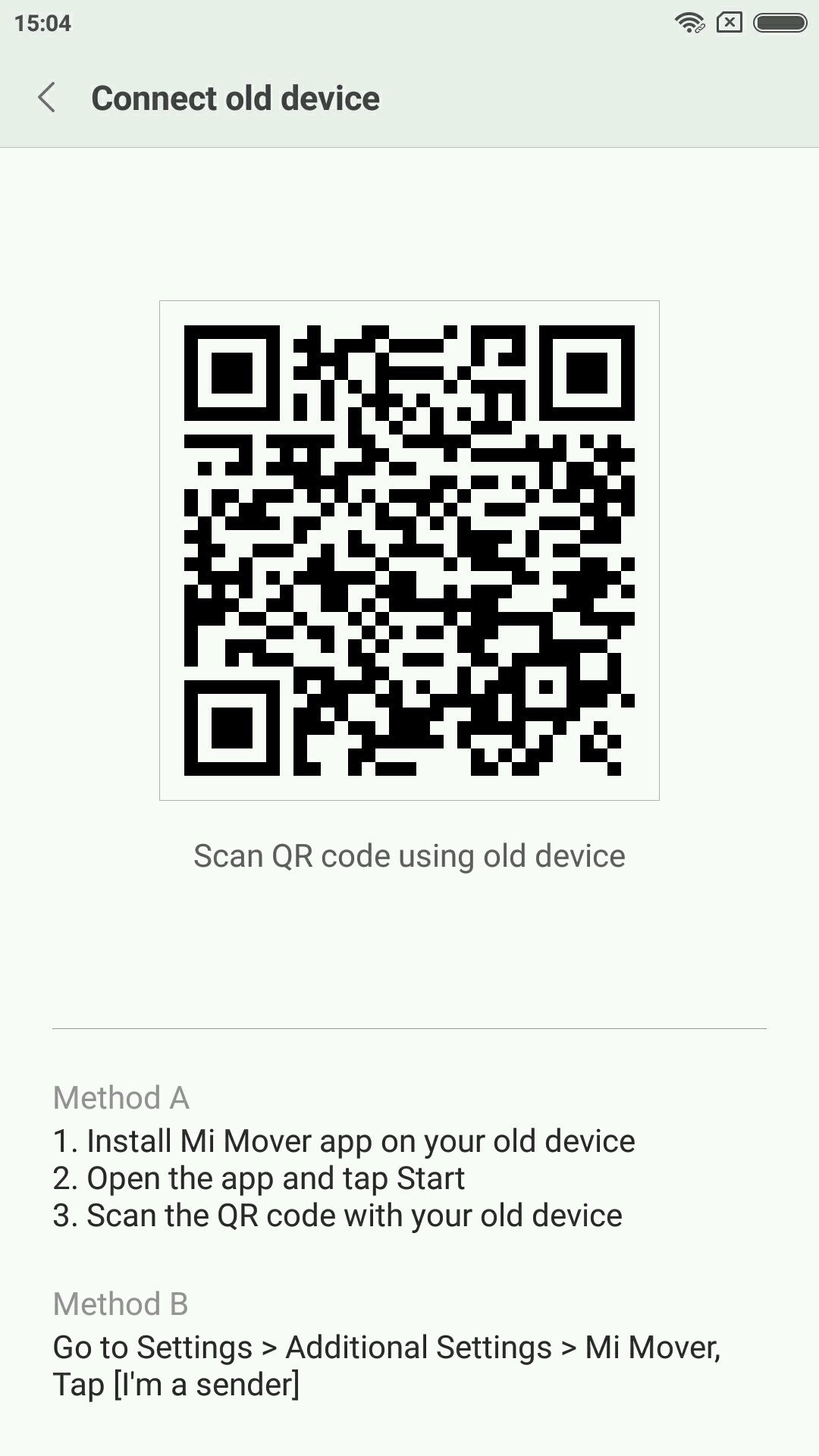The height and width of the screenshot is (1456, 819).
Task: Go back from Connect old device
Action: point(47,98)
